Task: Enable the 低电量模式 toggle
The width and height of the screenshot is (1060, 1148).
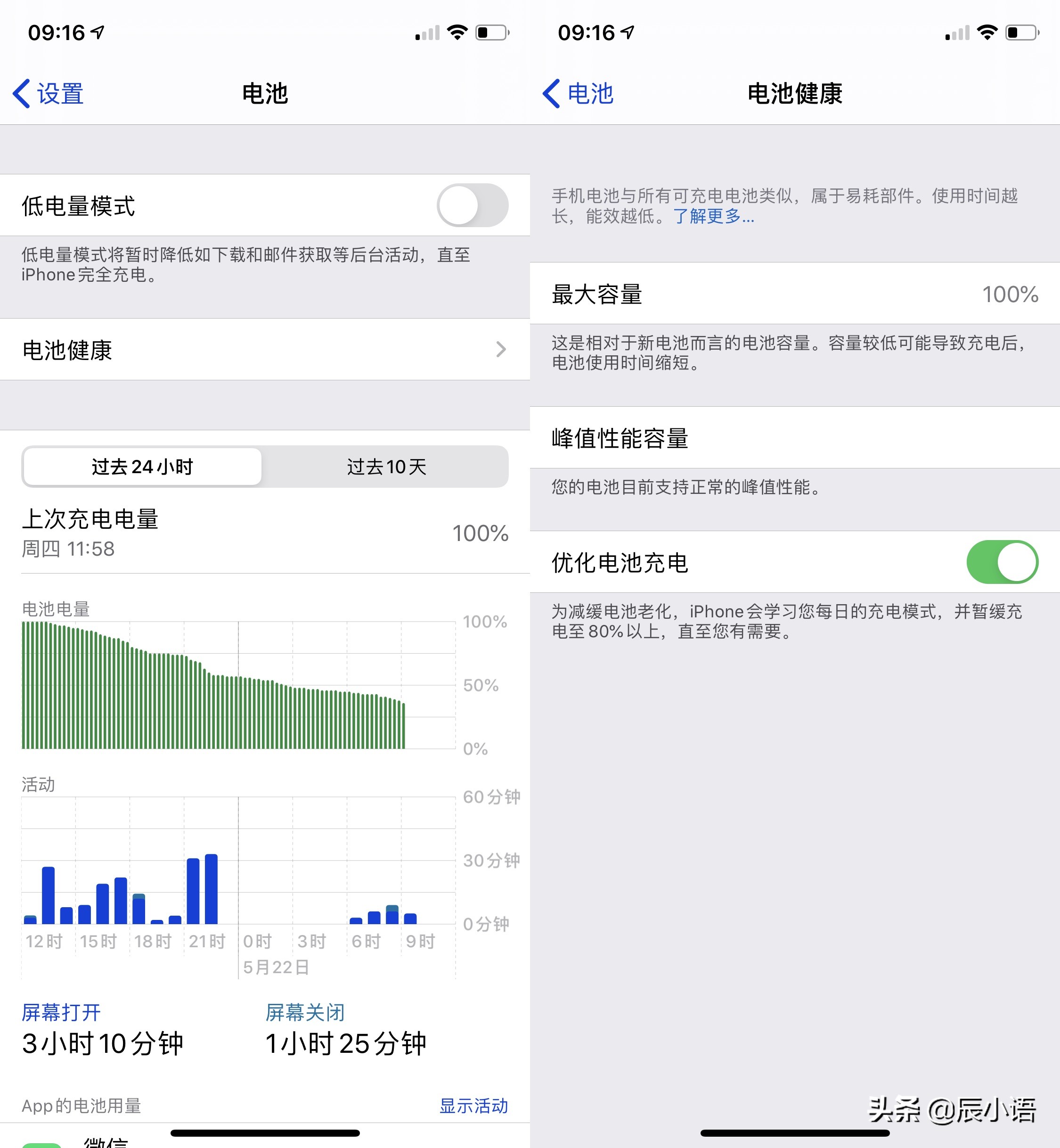Action: point(472,206)
